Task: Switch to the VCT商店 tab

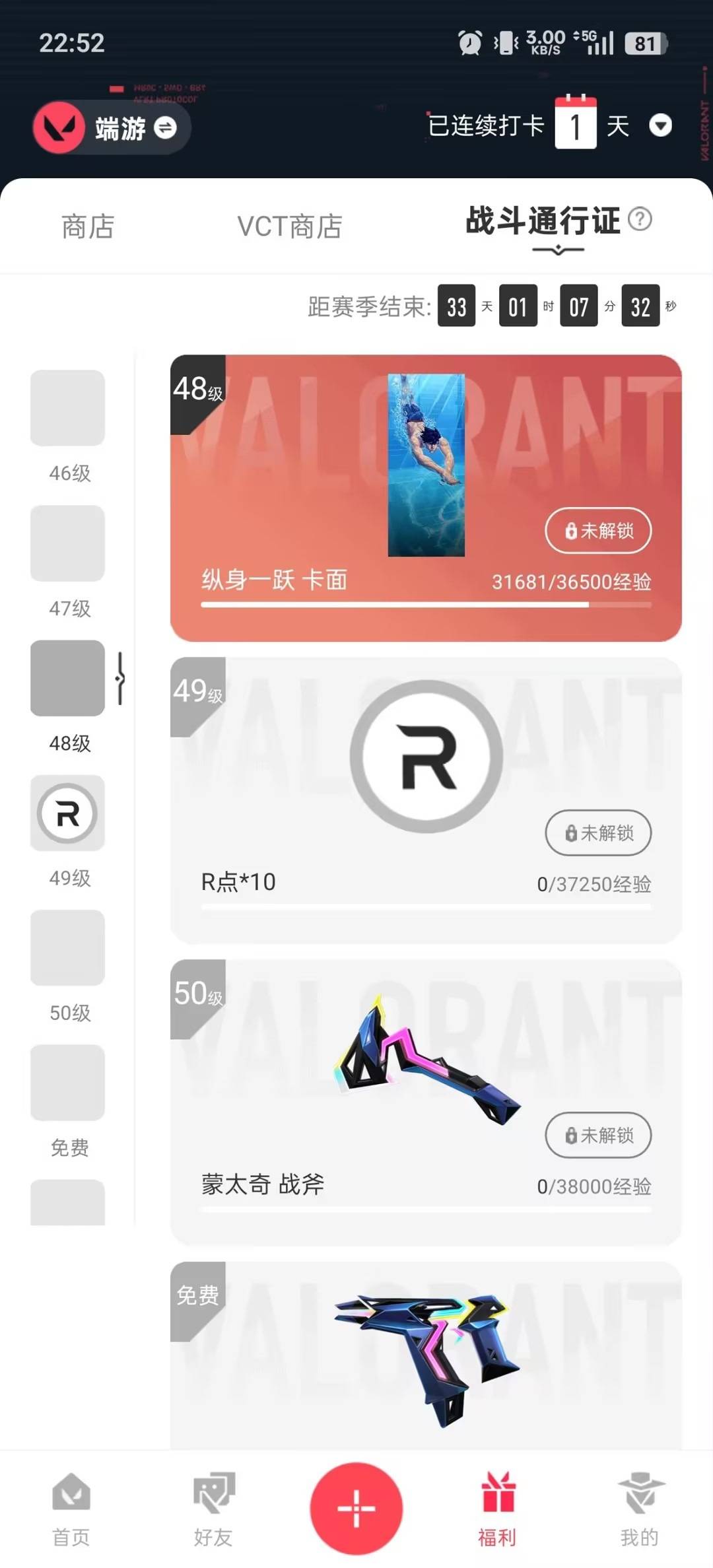Action: pos(289,226)
